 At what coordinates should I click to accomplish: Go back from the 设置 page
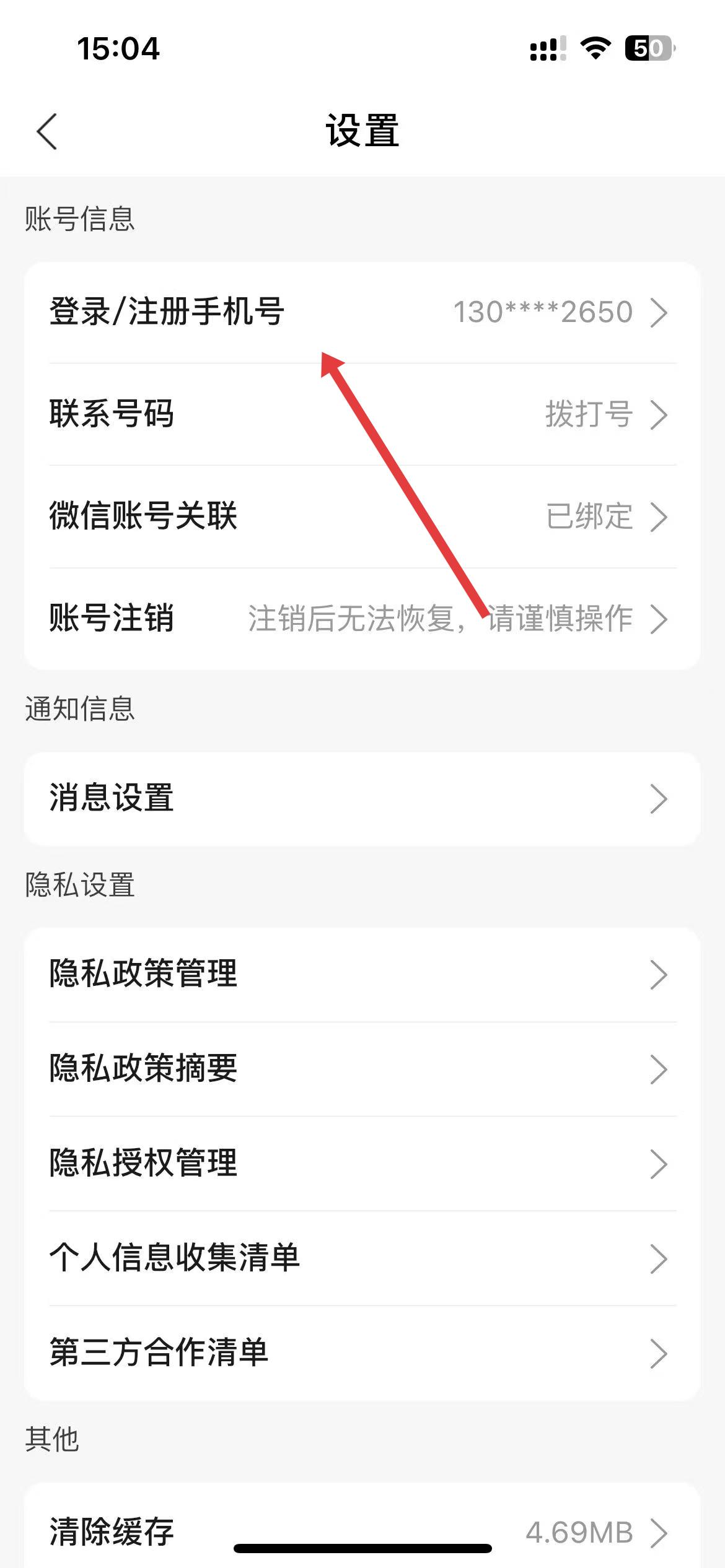[47, 131]
